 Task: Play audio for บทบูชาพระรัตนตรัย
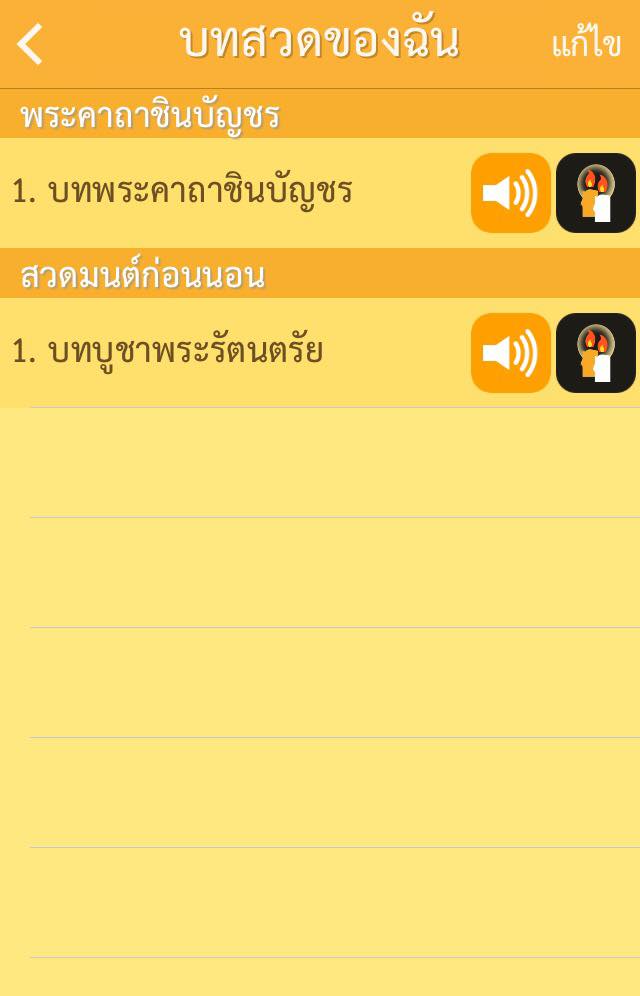pyautogui.click(x=510, y=353)
